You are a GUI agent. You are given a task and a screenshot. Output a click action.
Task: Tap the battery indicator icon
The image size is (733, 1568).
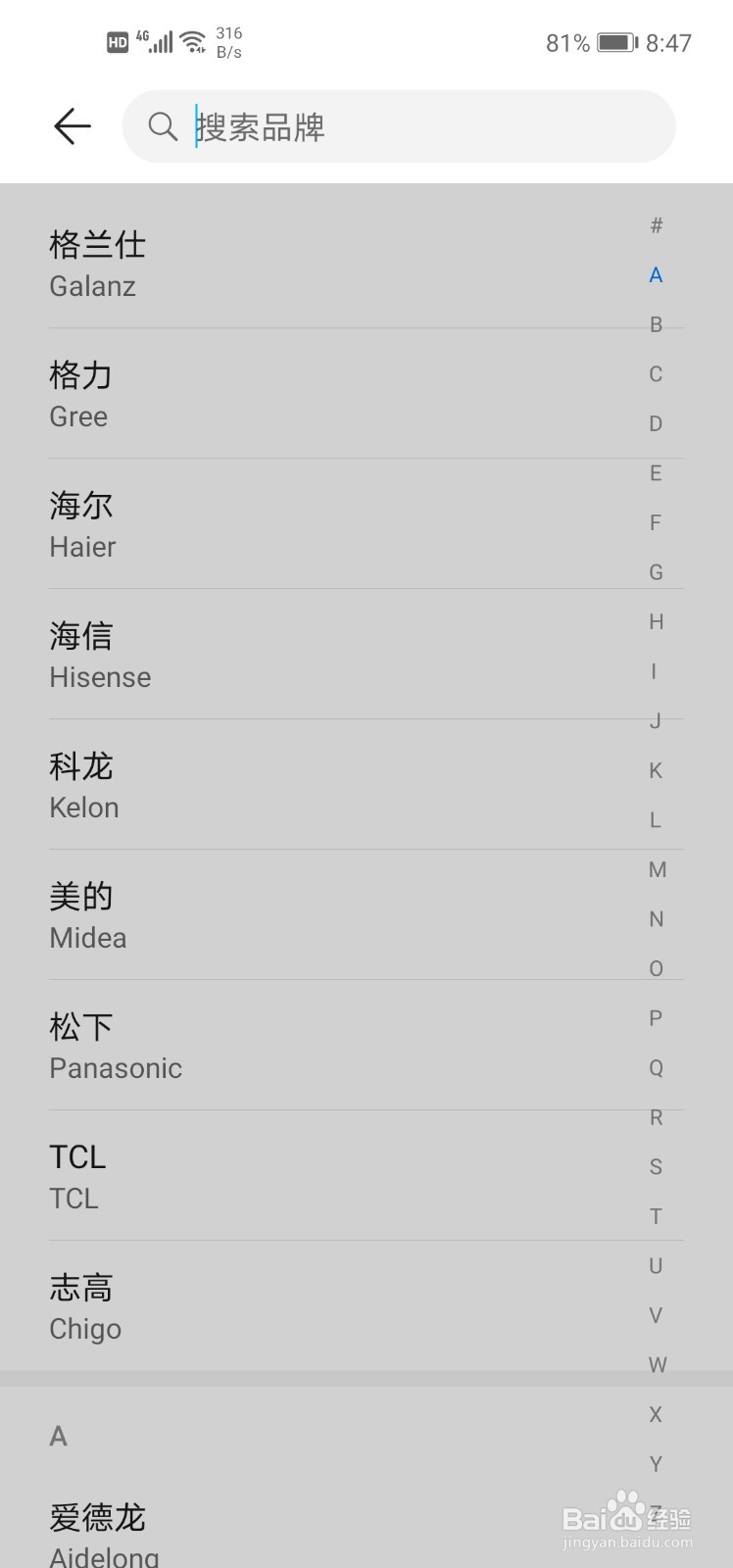pos(617,42)
